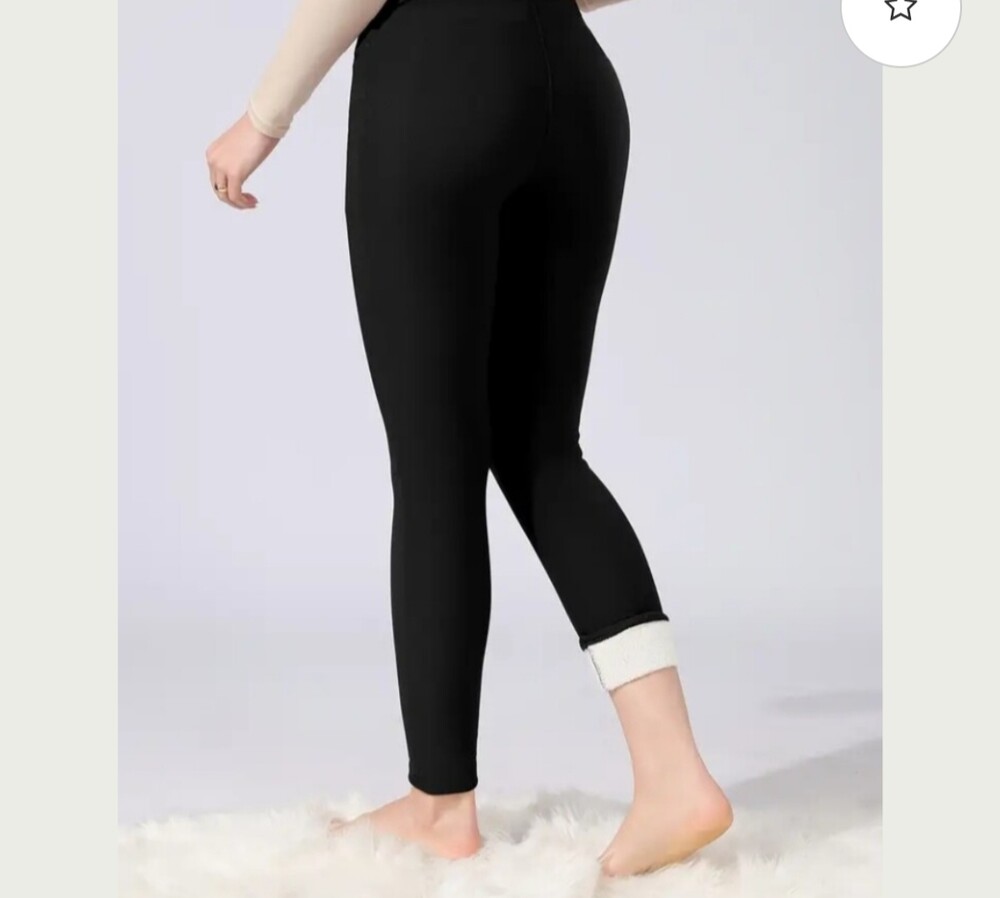Image resolution: width=1000 pixels, height=898 pixels.
Task: Add this product to favorites with the star
Action: click(900, 10)
